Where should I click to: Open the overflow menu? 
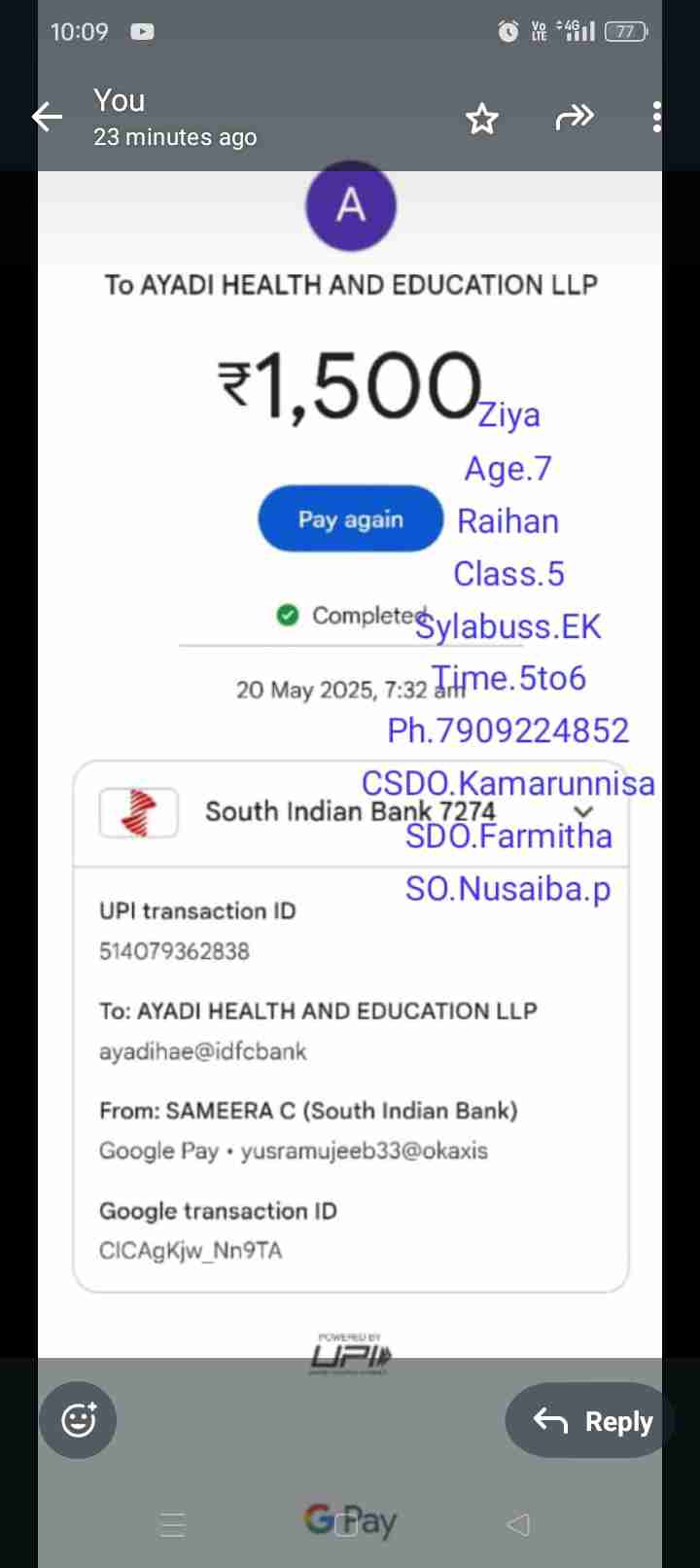pyautogui.click(x=657, y=118)
